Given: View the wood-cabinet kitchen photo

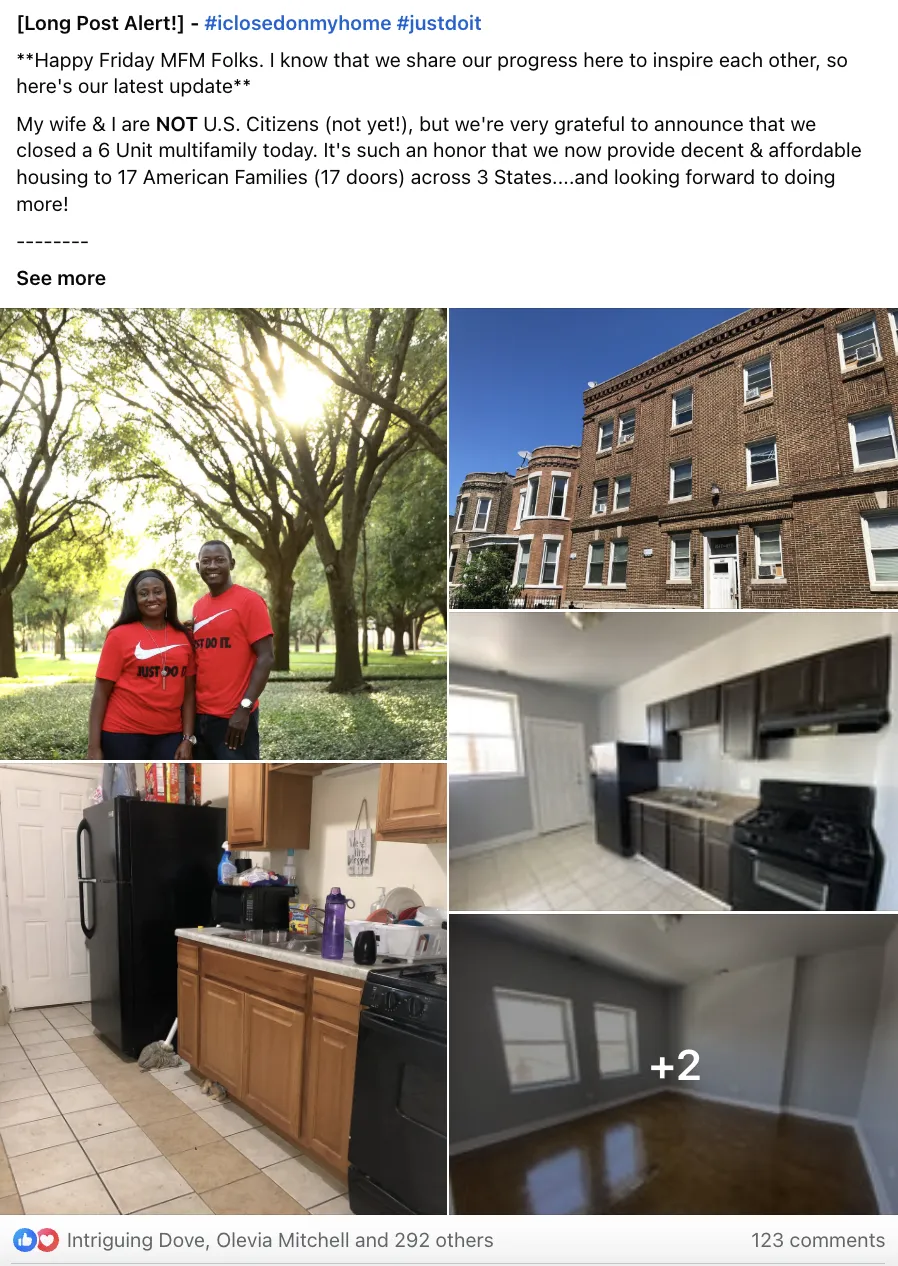Looking at the screenshot, I should click(x=223, y=988).
